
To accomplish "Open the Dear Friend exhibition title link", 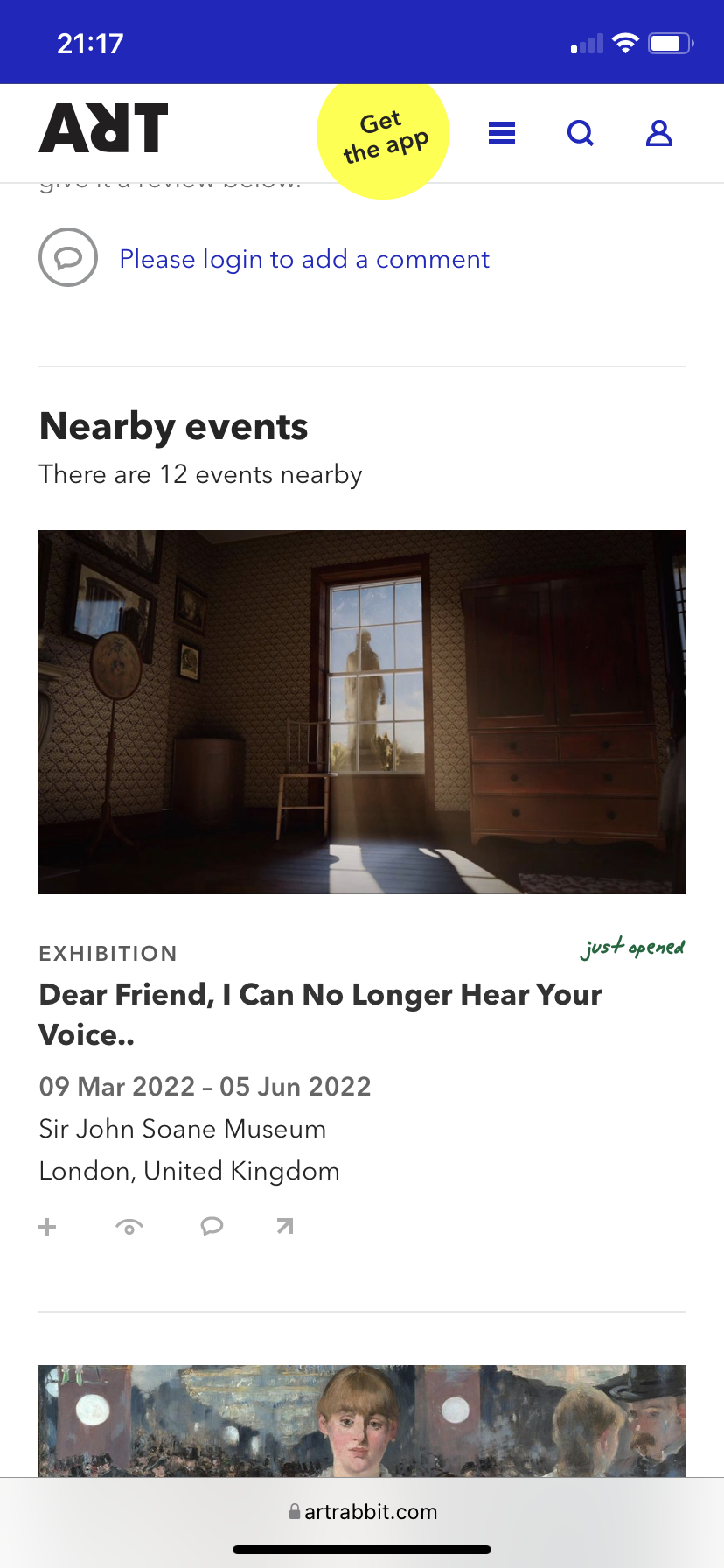I will [x=321, y=1014].
